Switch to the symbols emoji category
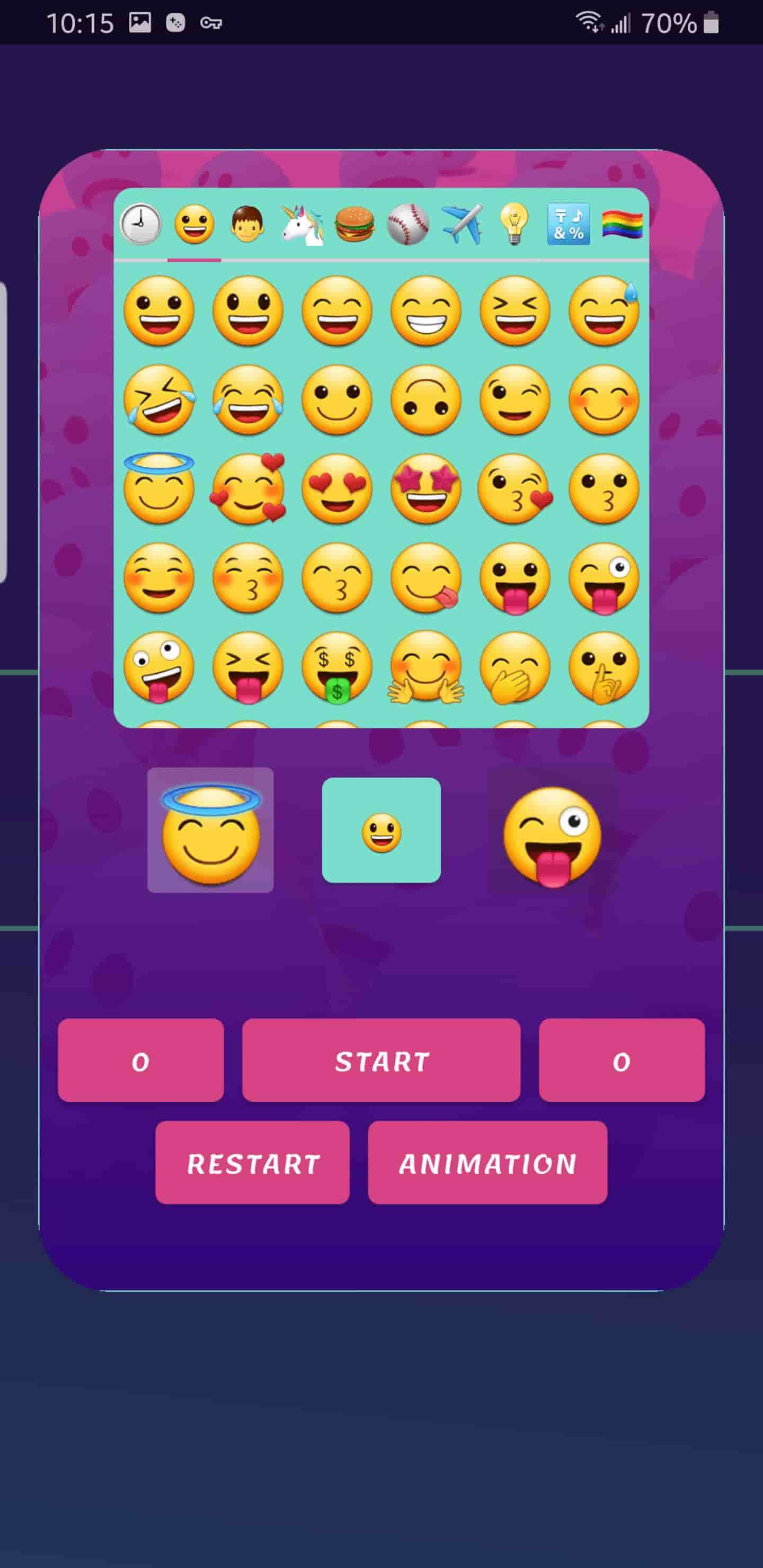Screen dimensions: 763x1568 click(568, 224)
